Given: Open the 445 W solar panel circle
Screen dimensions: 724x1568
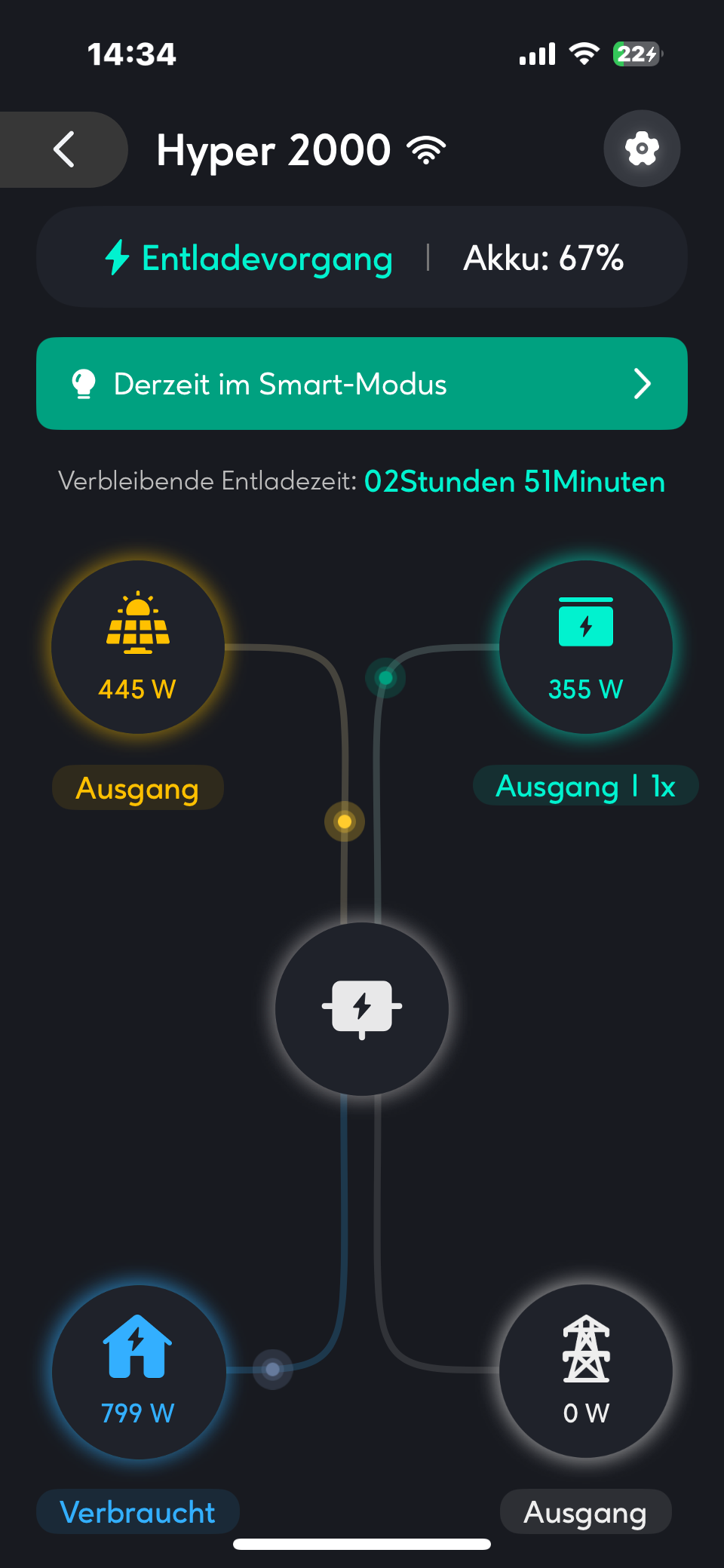Looking at the screenshot, I should point(138,647).
